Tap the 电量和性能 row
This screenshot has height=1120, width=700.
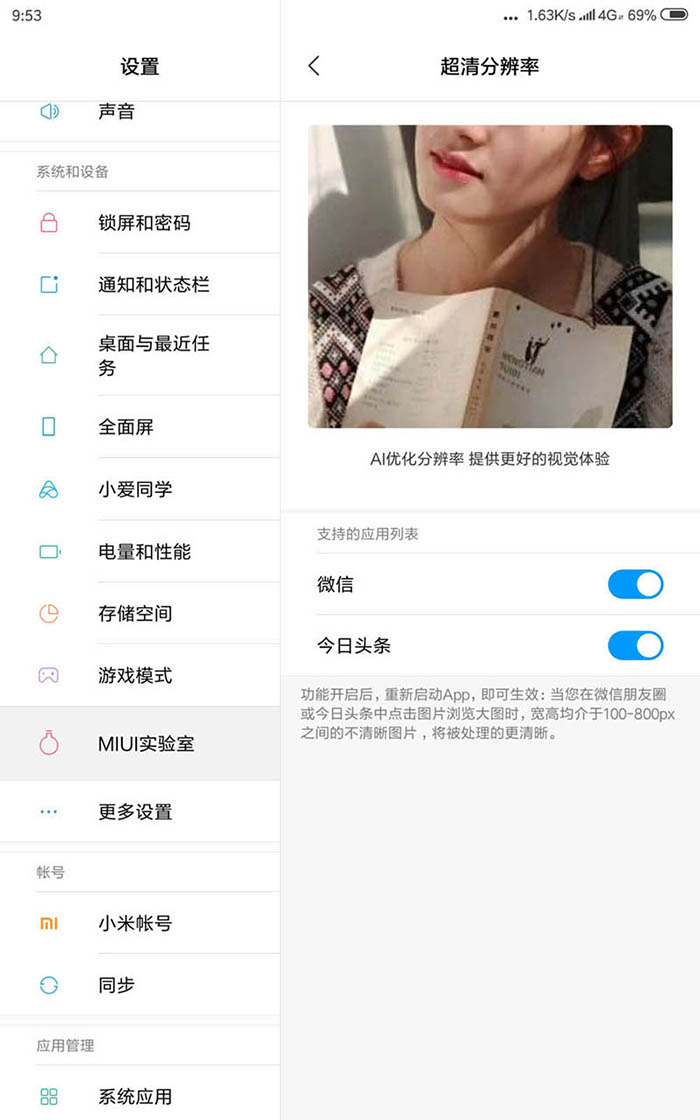(x=140, y=551)
